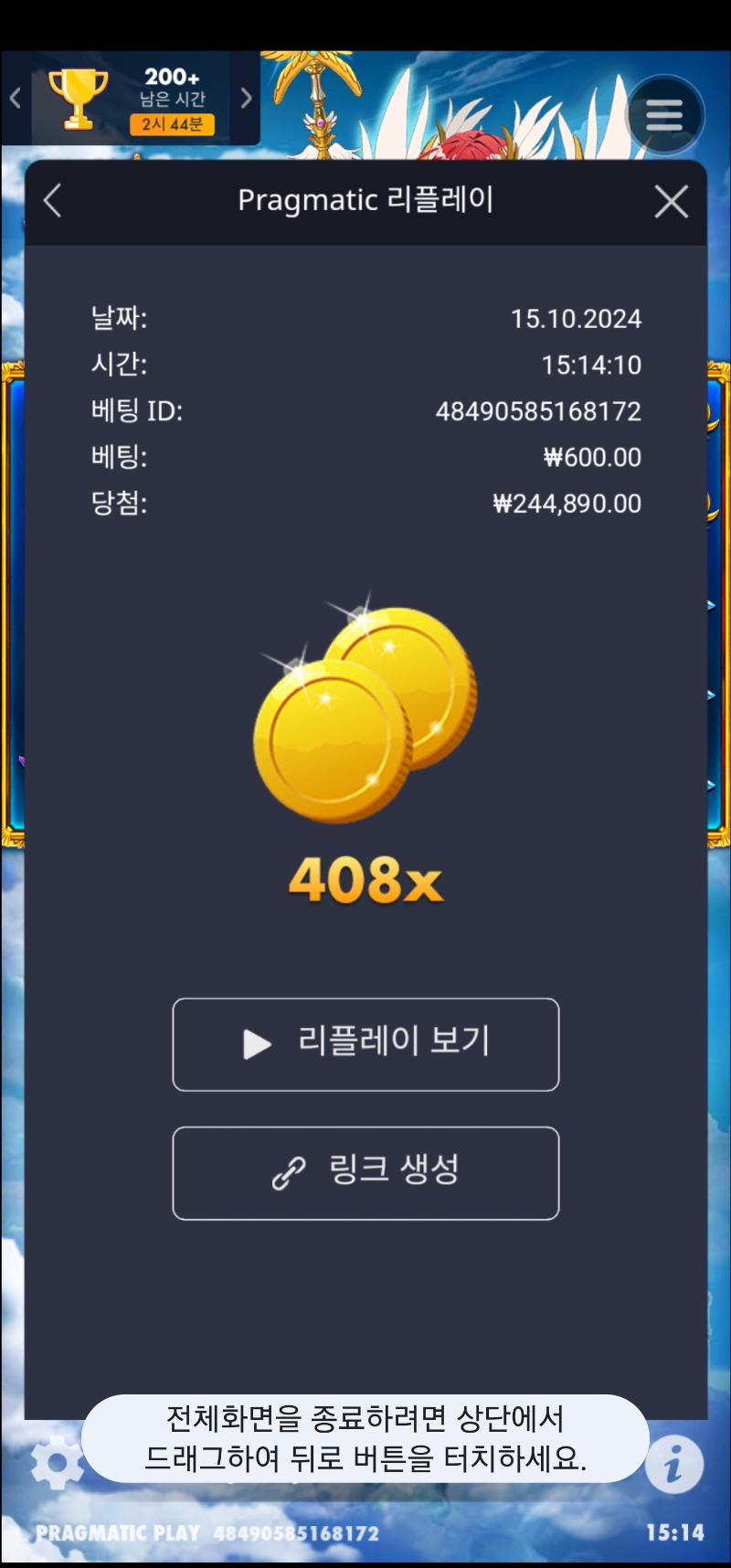Open the hamburger menu

(x=664, y=115)
